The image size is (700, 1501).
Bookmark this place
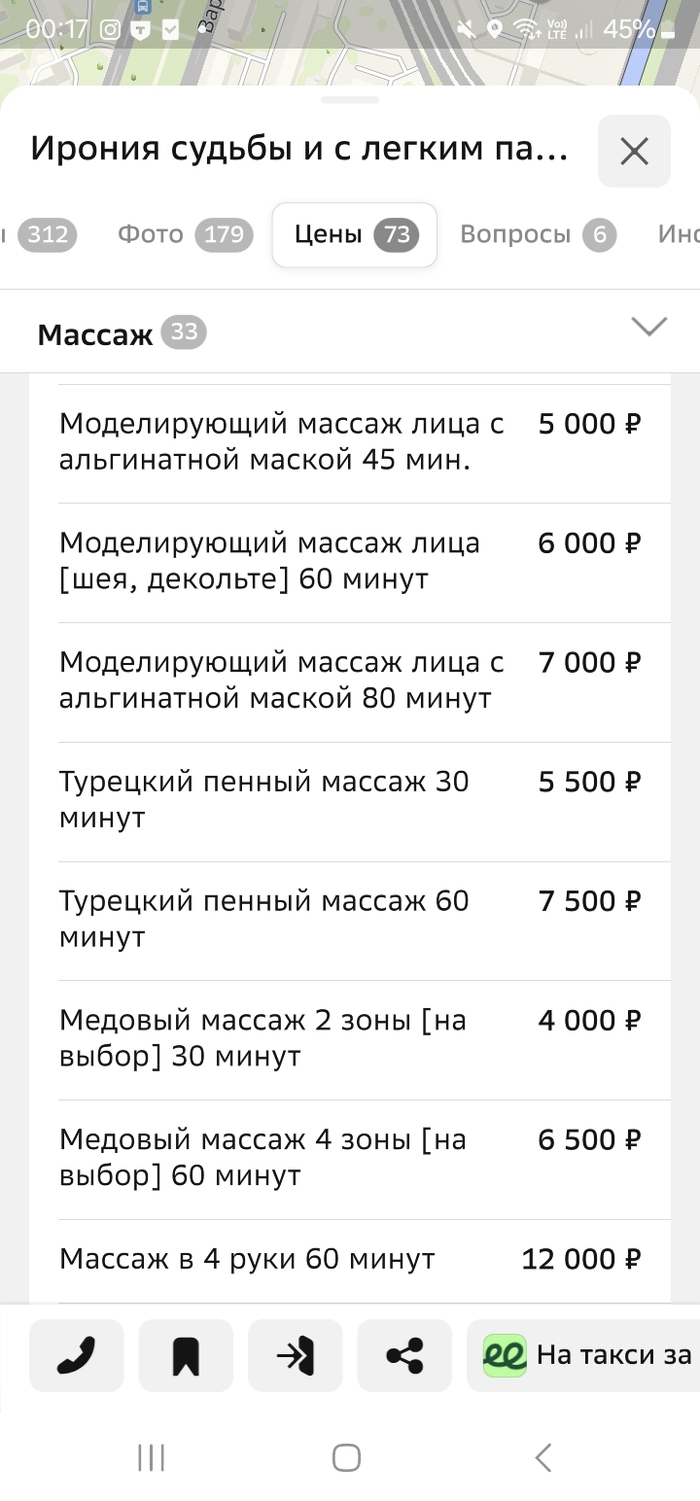click(x=186, y=1355)
